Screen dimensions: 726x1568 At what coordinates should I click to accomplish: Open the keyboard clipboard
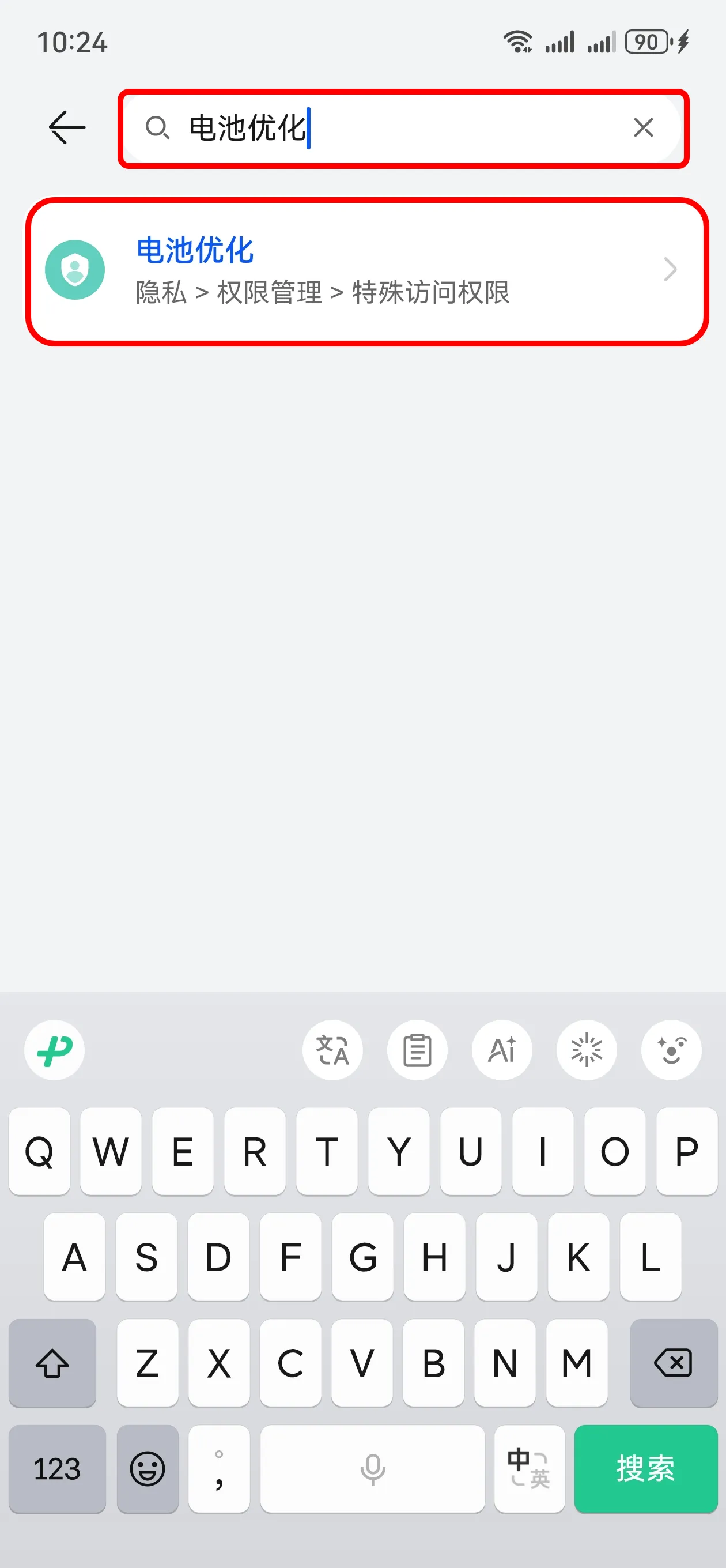coord(418,1050)
